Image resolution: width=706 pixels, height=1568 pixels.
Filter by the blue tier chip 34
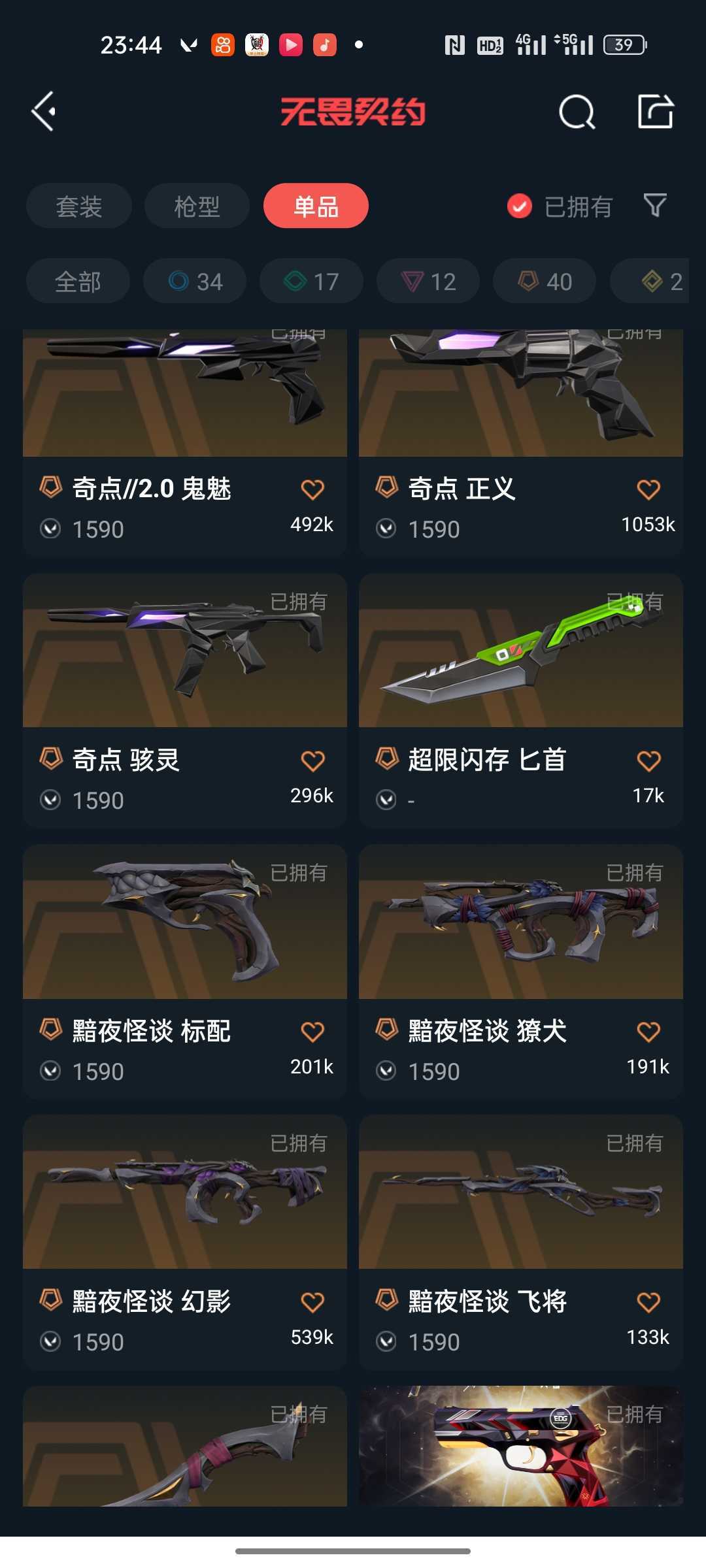click(195, 282)
